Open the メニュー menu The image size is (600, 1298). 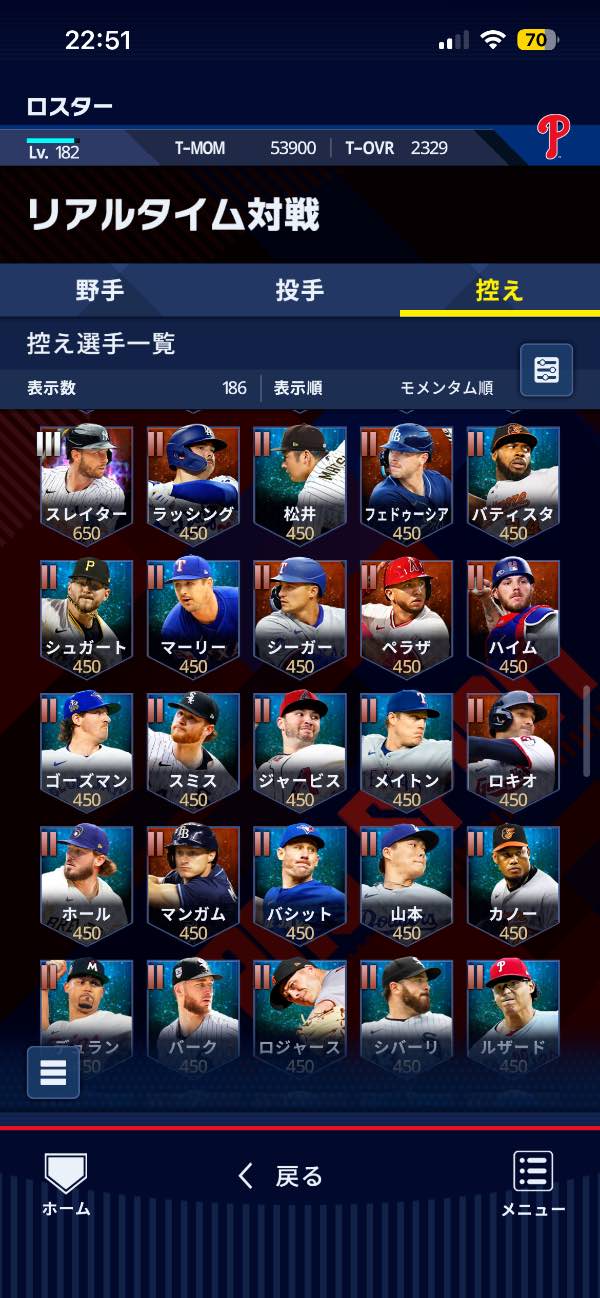[533, 1183]
